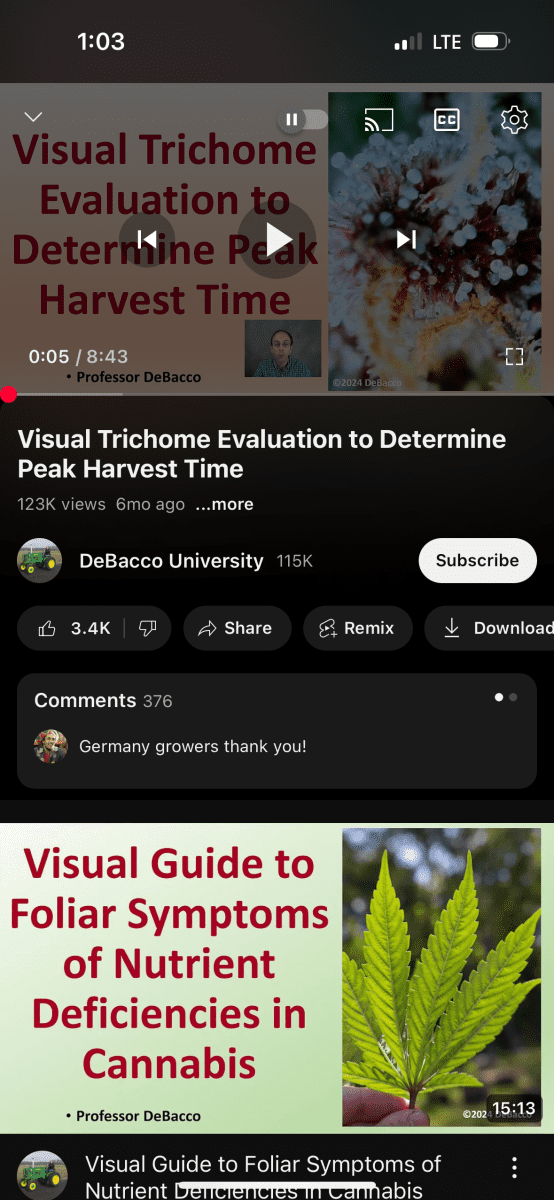Open the Comments section
The image size is (554, 1200).
pyautogui.click(x=277, y=730)
